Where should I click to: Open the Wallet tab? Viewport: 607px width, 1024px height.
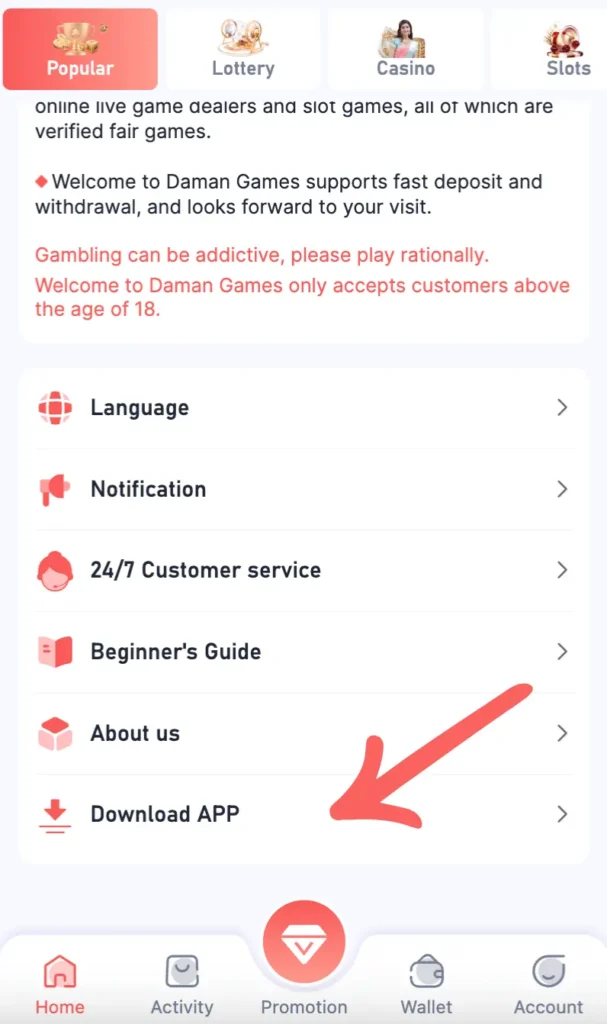click(x=426, y=984)
